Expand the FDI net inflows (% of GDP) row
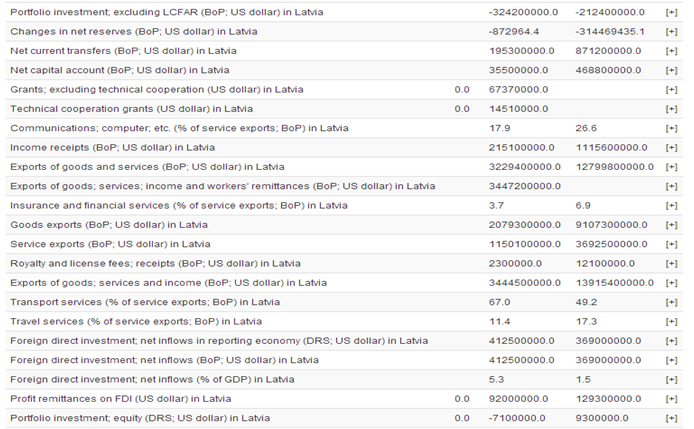 click(x=671, y=379)
